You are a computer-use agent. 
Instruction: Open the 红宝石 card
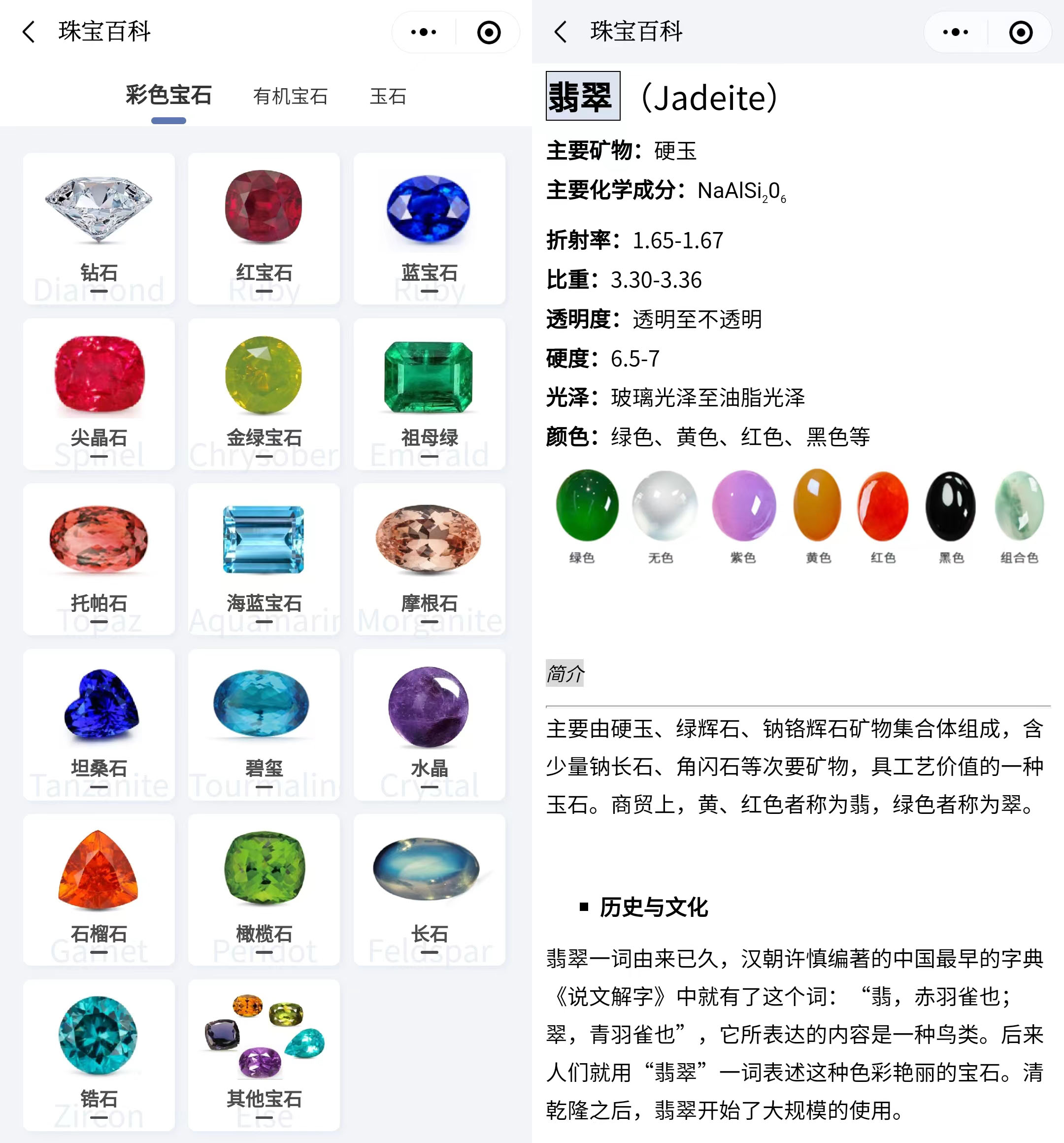tap(264, 228)
